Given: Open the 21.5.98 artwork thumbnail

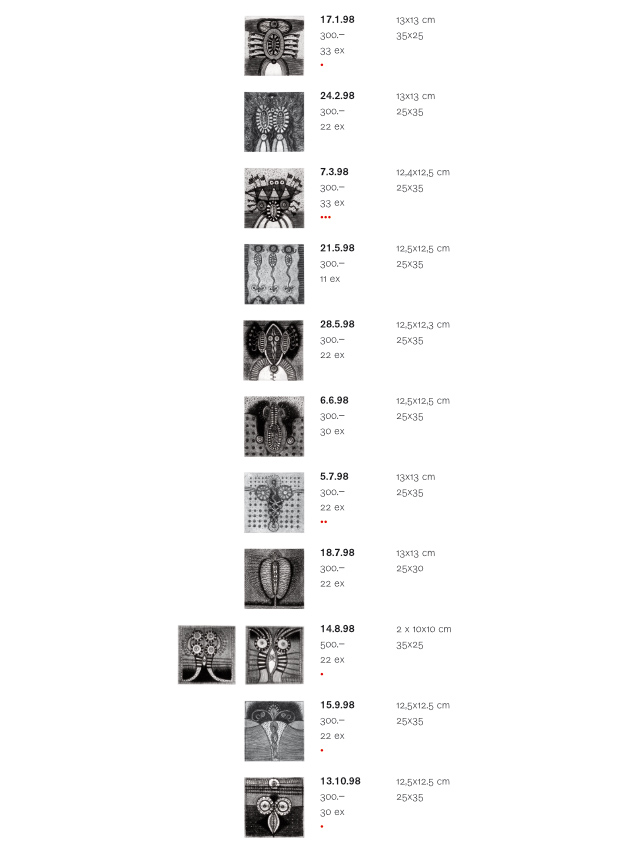Looking at the screenshot, I should pyautogui.click(x=274, y=274).
